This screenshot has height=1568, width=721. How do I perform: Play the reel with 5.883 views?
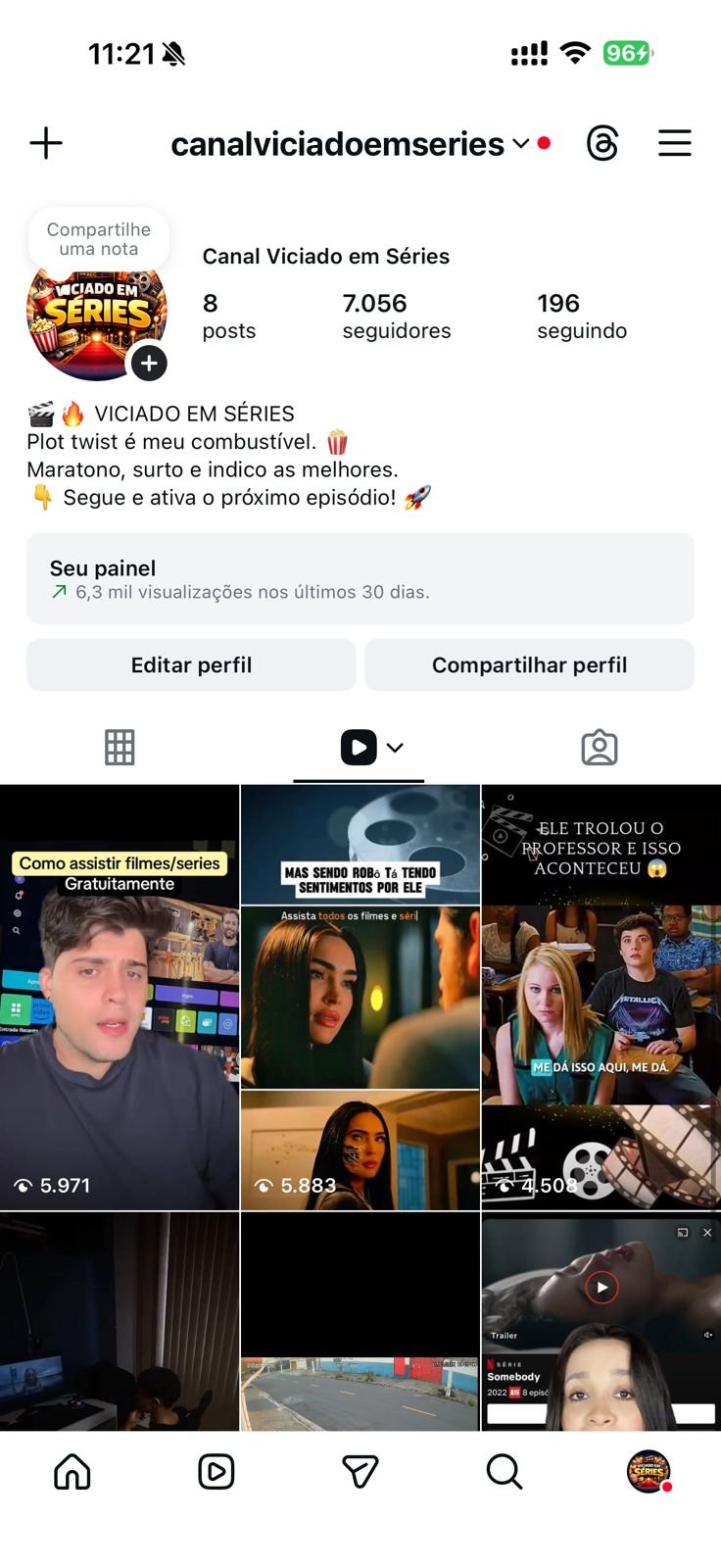[360, 998]
